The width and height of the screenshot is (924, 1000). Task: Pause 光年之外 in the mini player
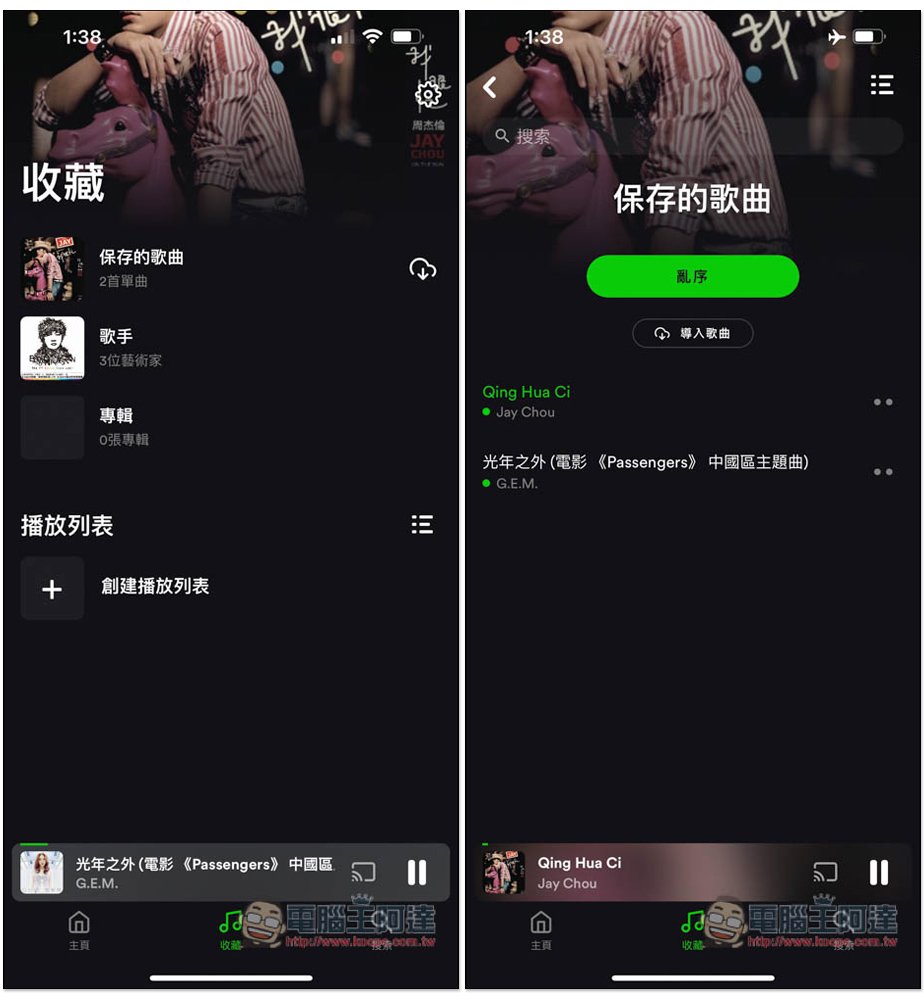[x=417, y=873]
